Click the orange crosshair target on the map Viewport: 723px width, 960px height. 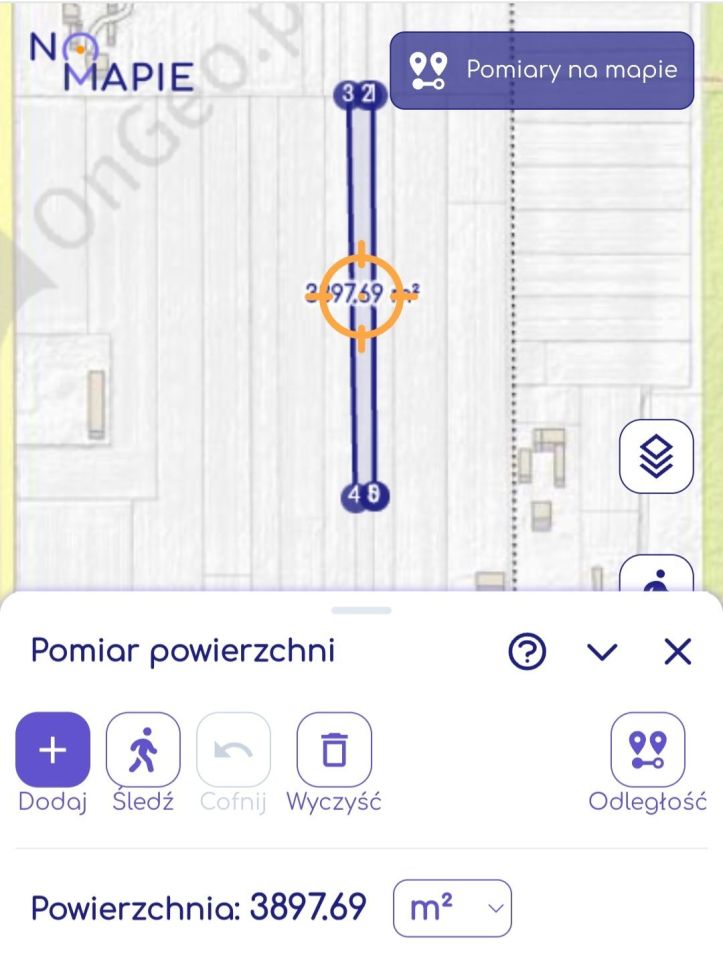(360, 295)
